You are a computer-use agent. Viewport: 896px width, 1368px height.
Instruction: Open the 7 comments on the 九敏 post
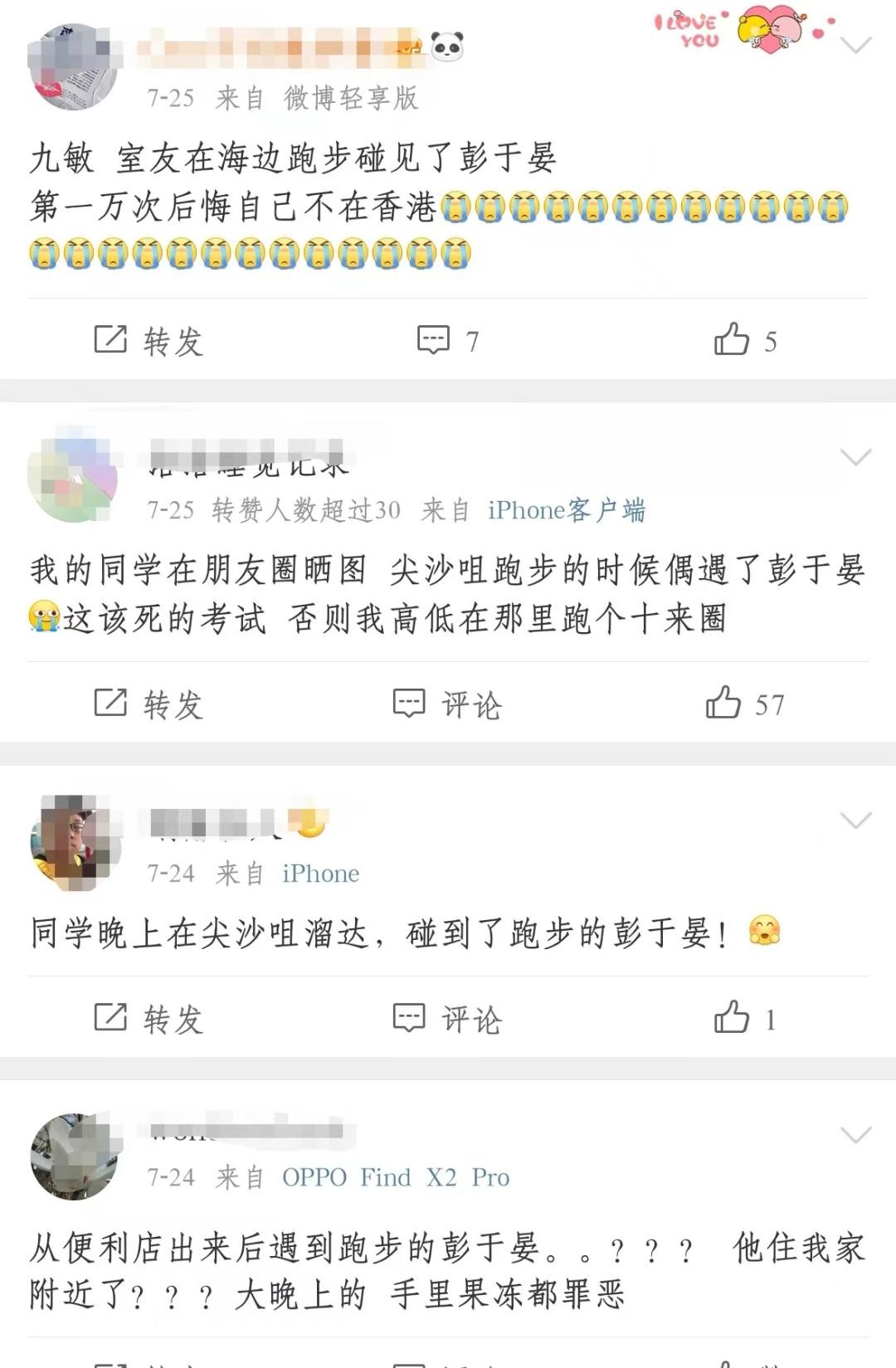point(448,341)
